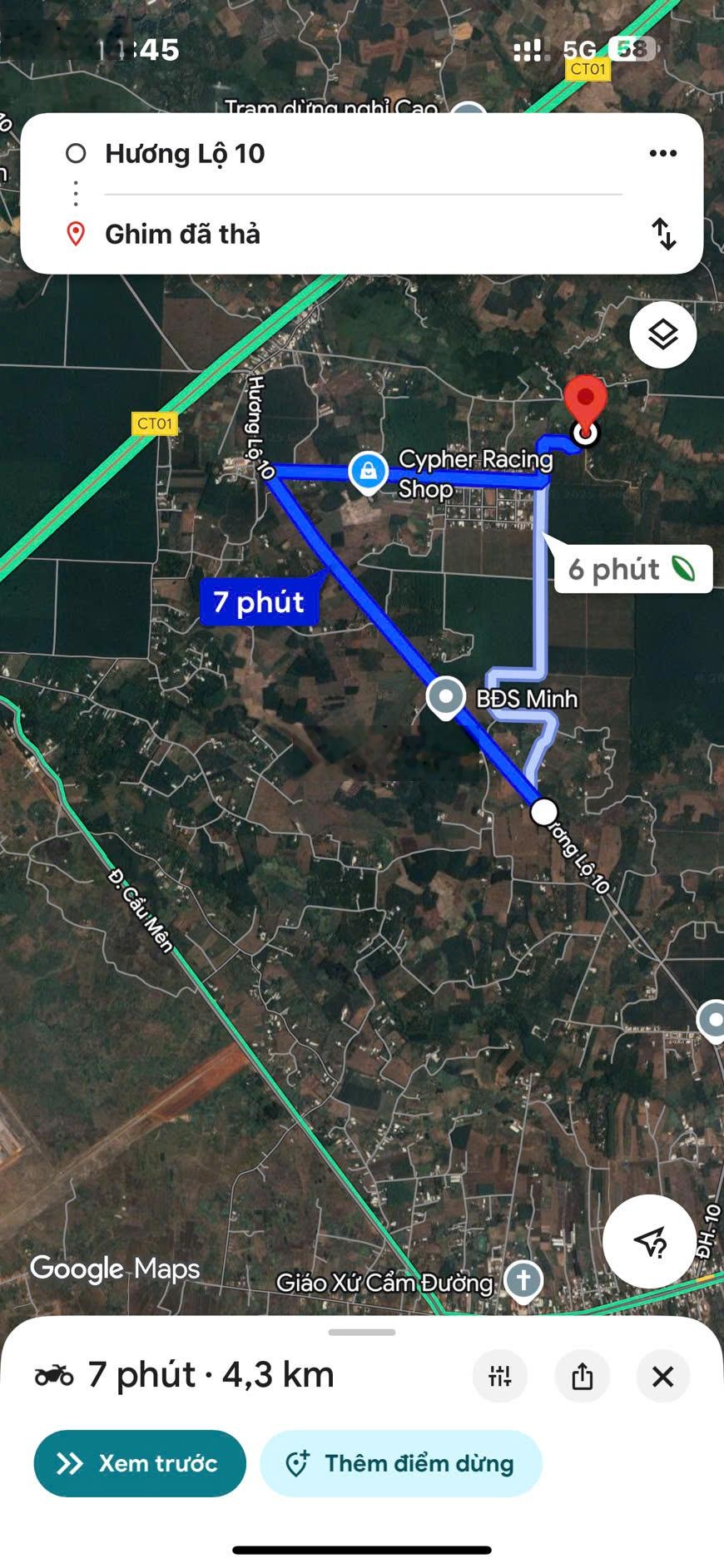Screen dimensions: 724x1568
Task: Tap the red dropped destination pin
Action: click(x=585, y=403)
